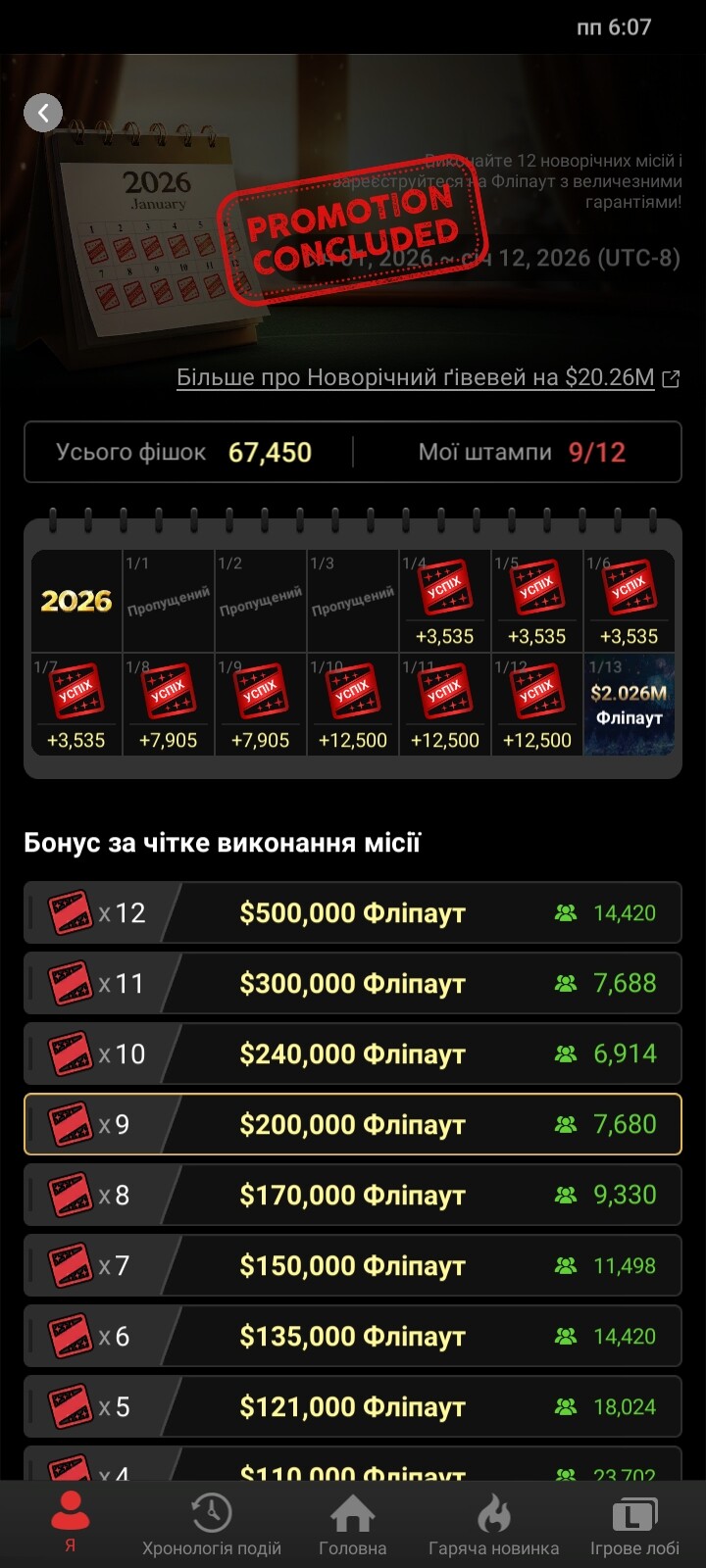This screenshot has width=706, height=1568.
Task: Go back using the top arrow
Action: (43, 114)
